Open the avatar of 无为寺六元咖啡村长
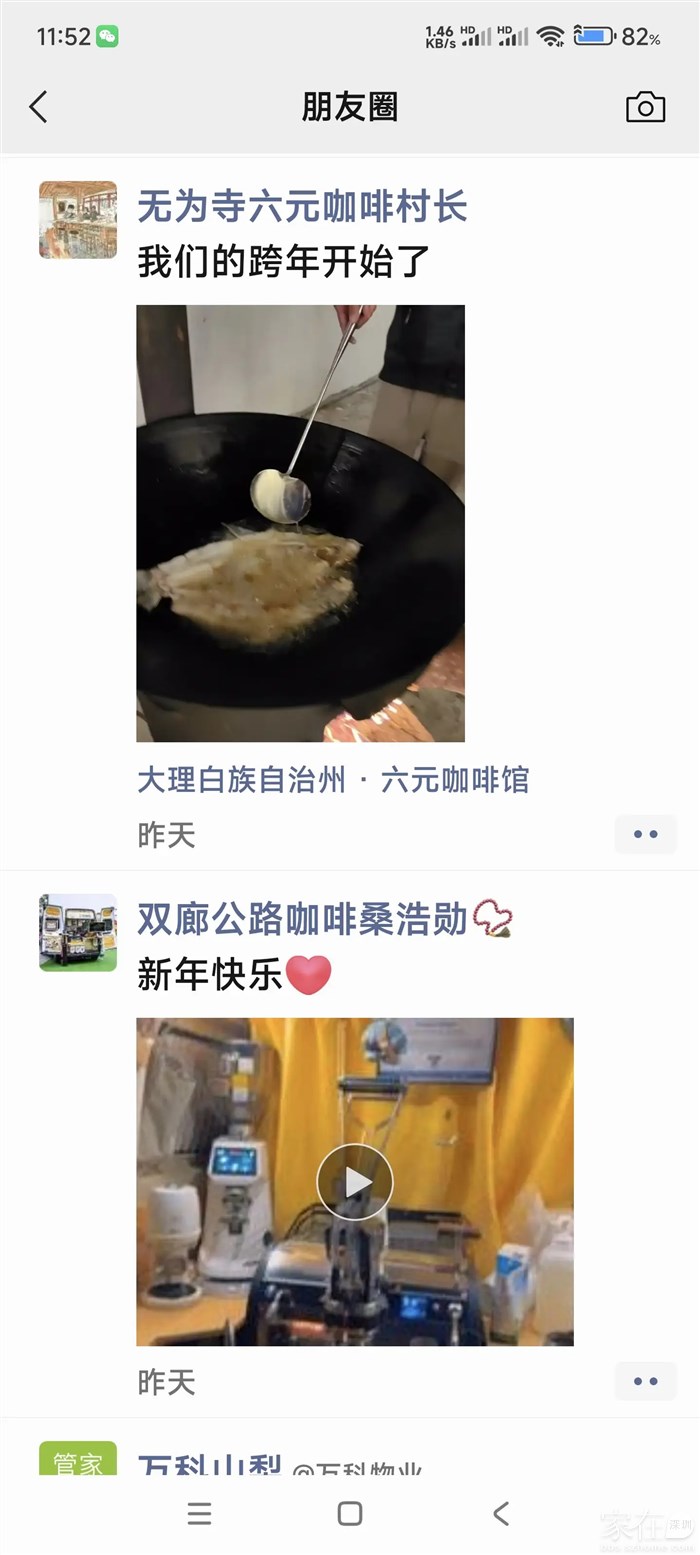The height and width of the screenshot is (1555, 700). [78, 220]
